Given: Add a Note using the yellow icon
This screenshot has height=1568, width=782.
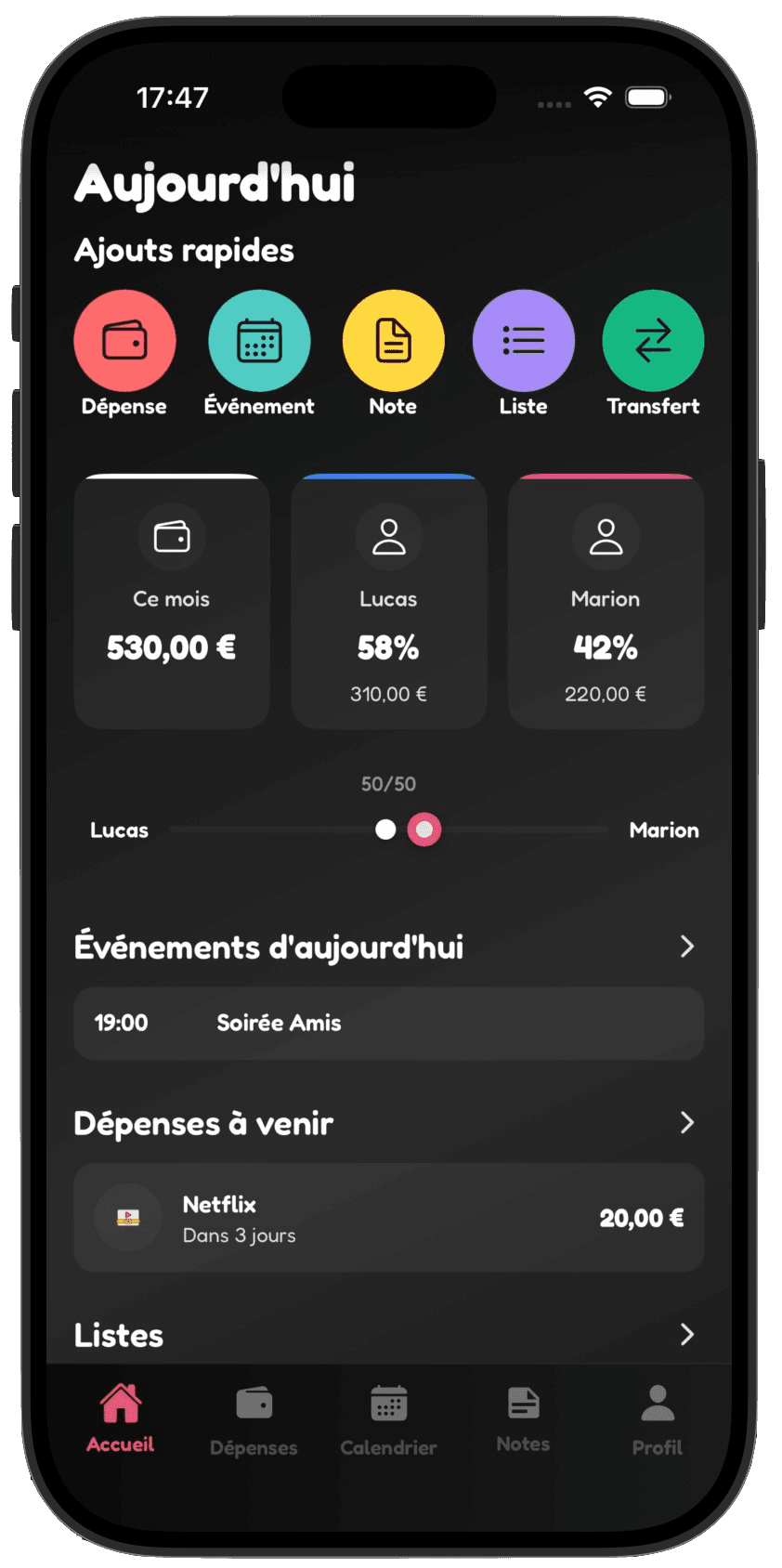Looking at the screenshot, I should click(x=393, y=340).
